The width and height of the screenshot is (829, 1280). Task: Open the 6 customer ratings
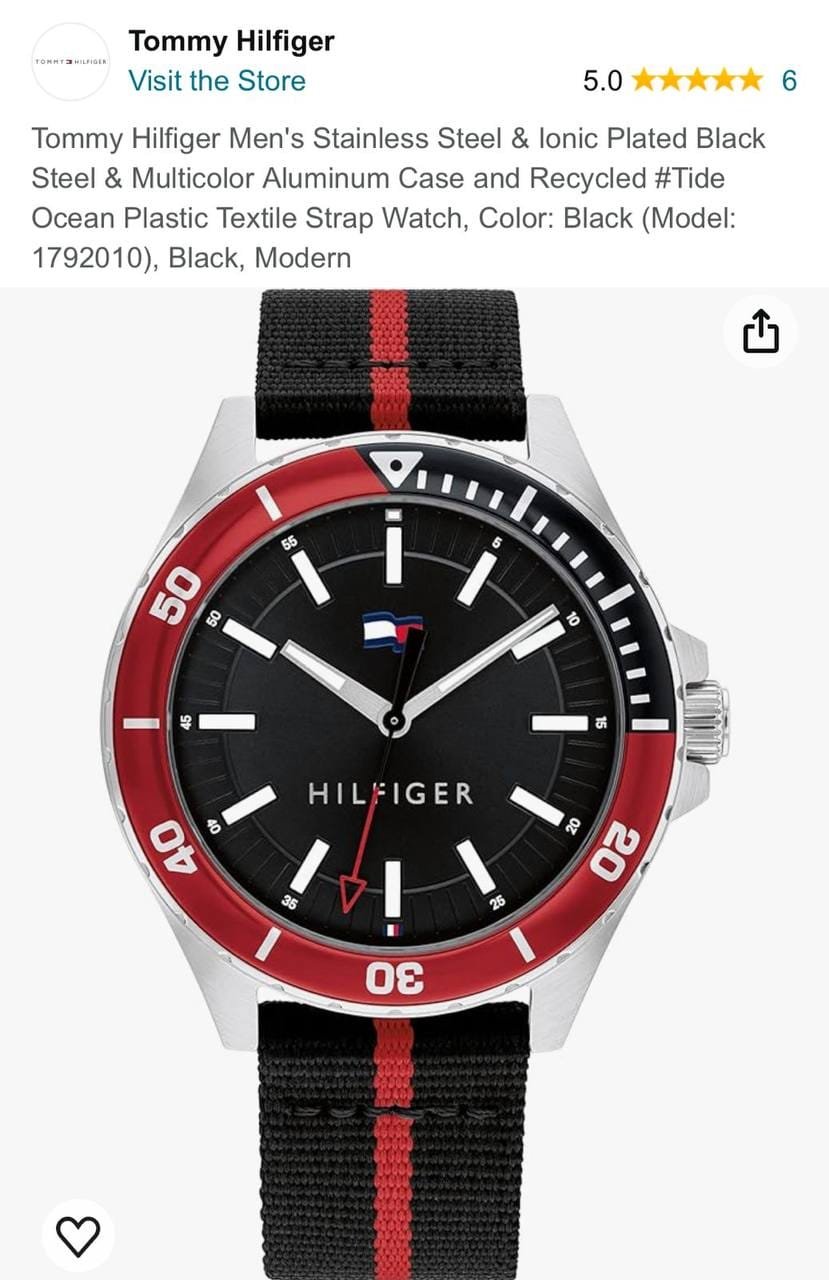coord(788,81)
